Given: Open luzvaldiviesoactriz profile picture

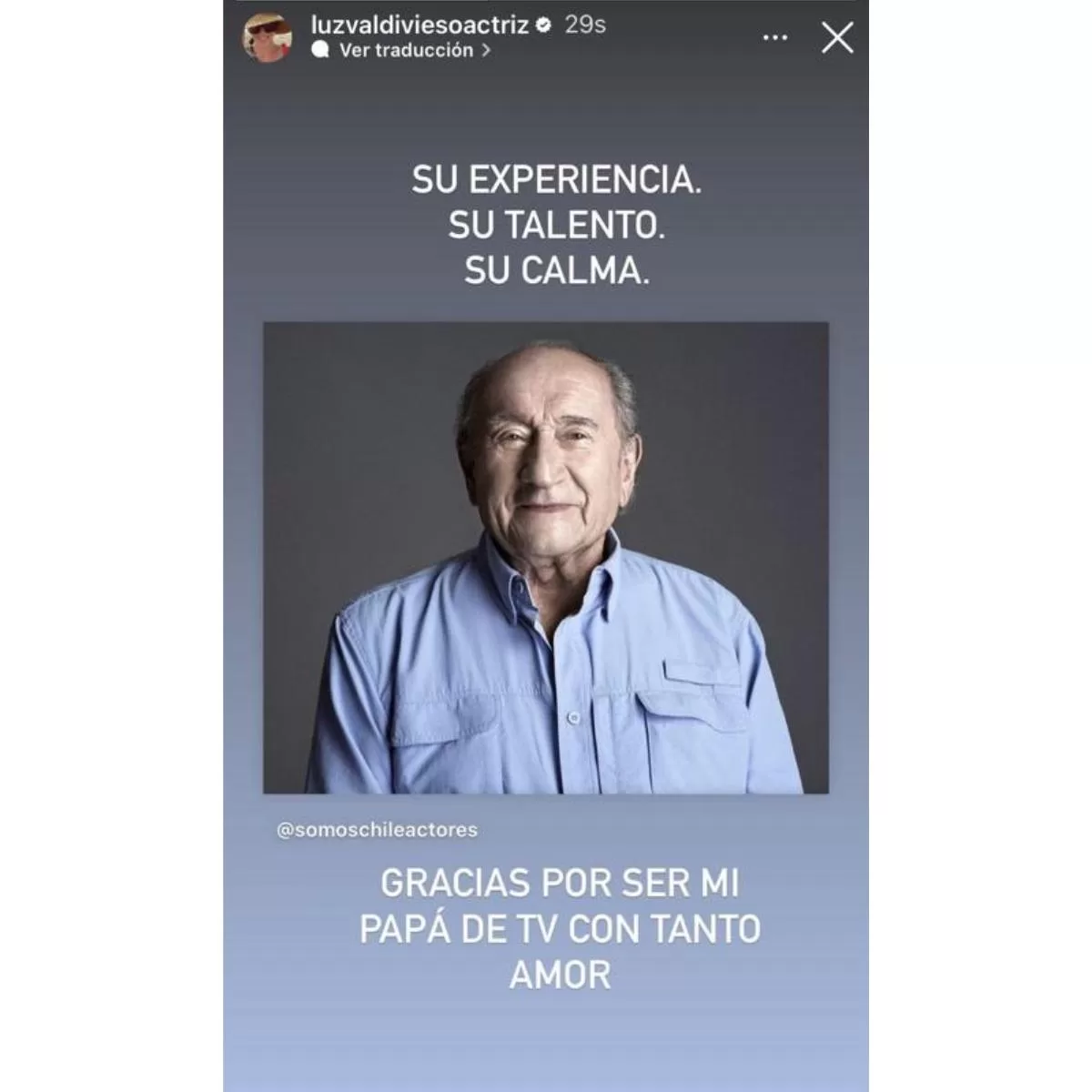Looking at the screenshot, I should (267, 38).
